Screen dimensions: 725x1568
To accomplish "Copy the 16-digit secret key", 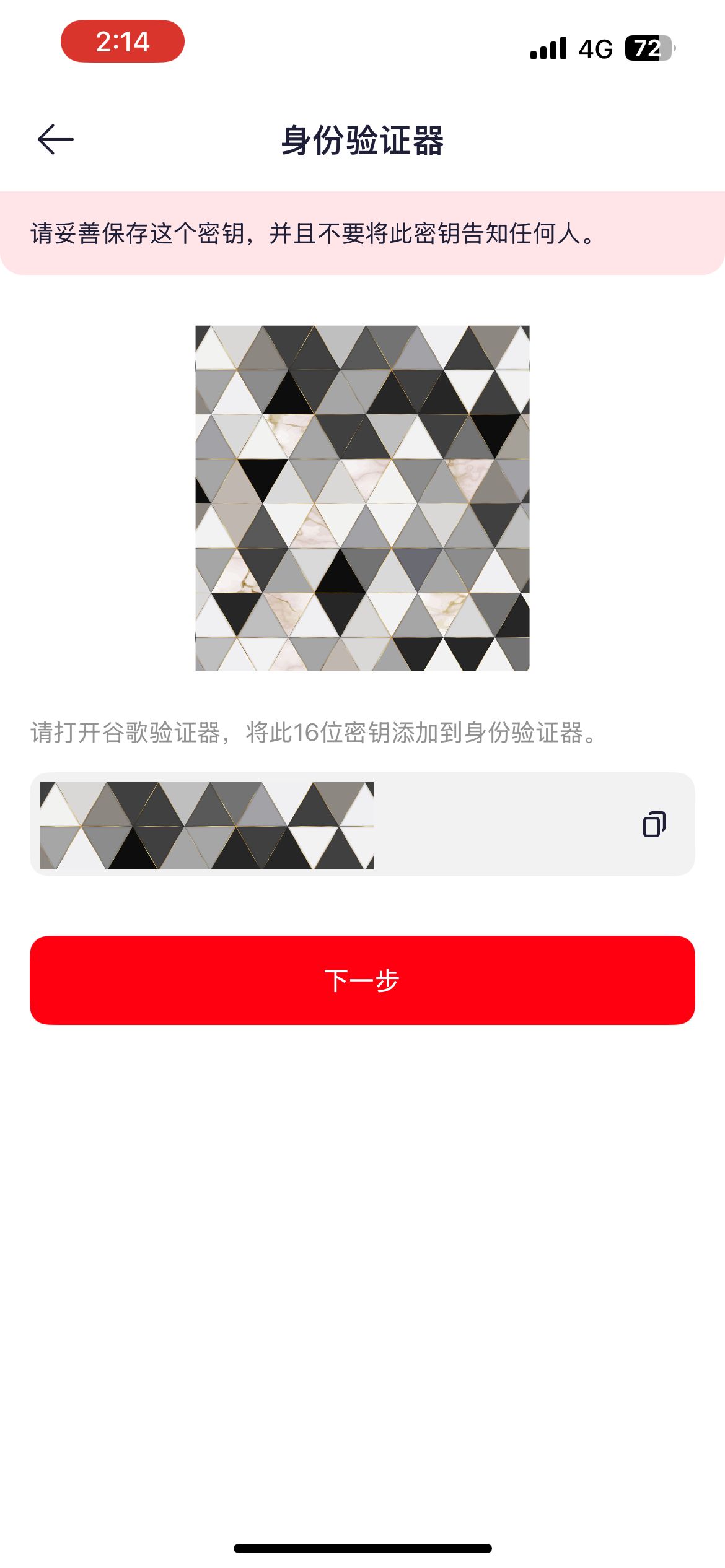I will click(x=654, y=824).
